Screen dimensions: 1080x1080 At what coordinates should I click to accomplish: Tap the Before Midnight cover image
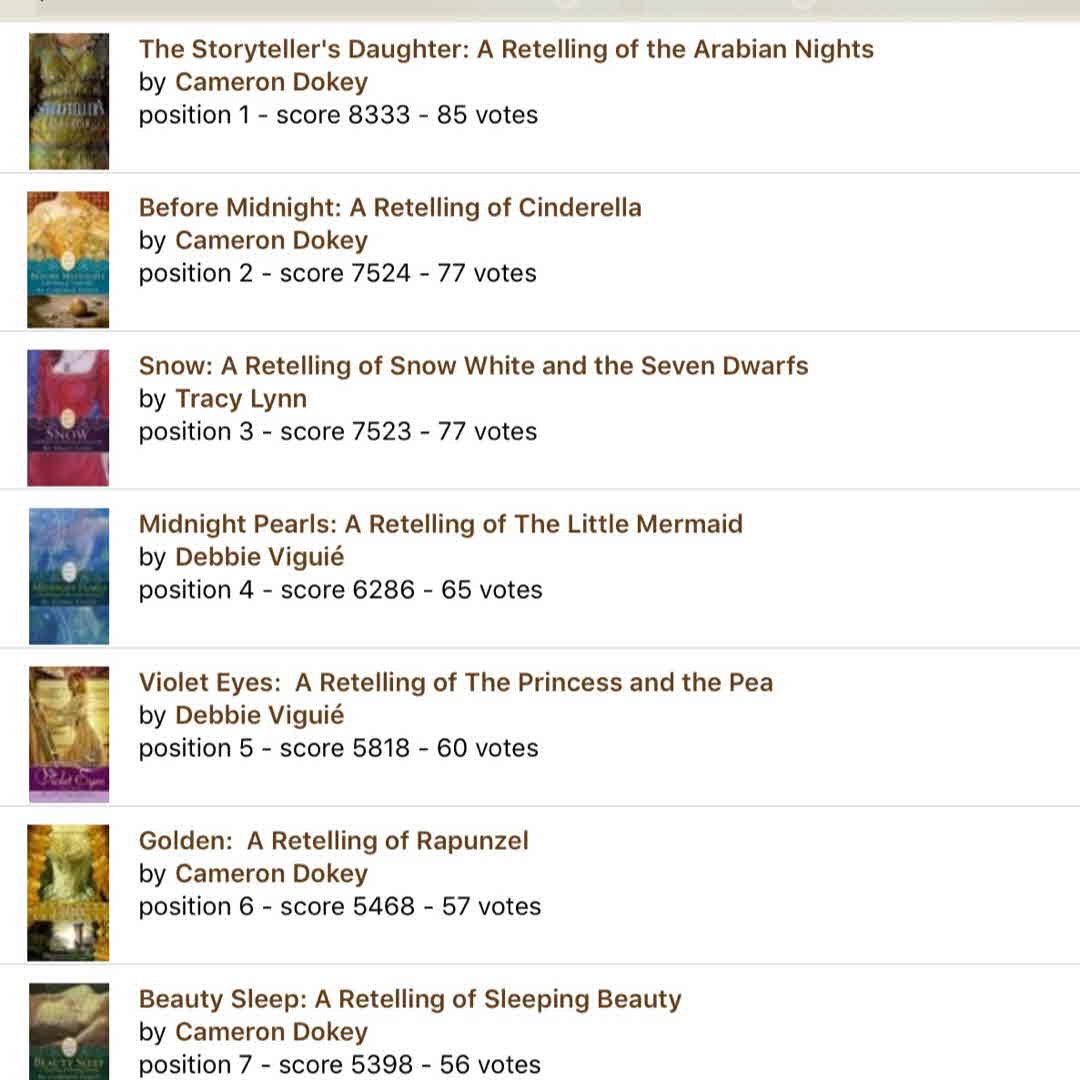tap(68, 260)
